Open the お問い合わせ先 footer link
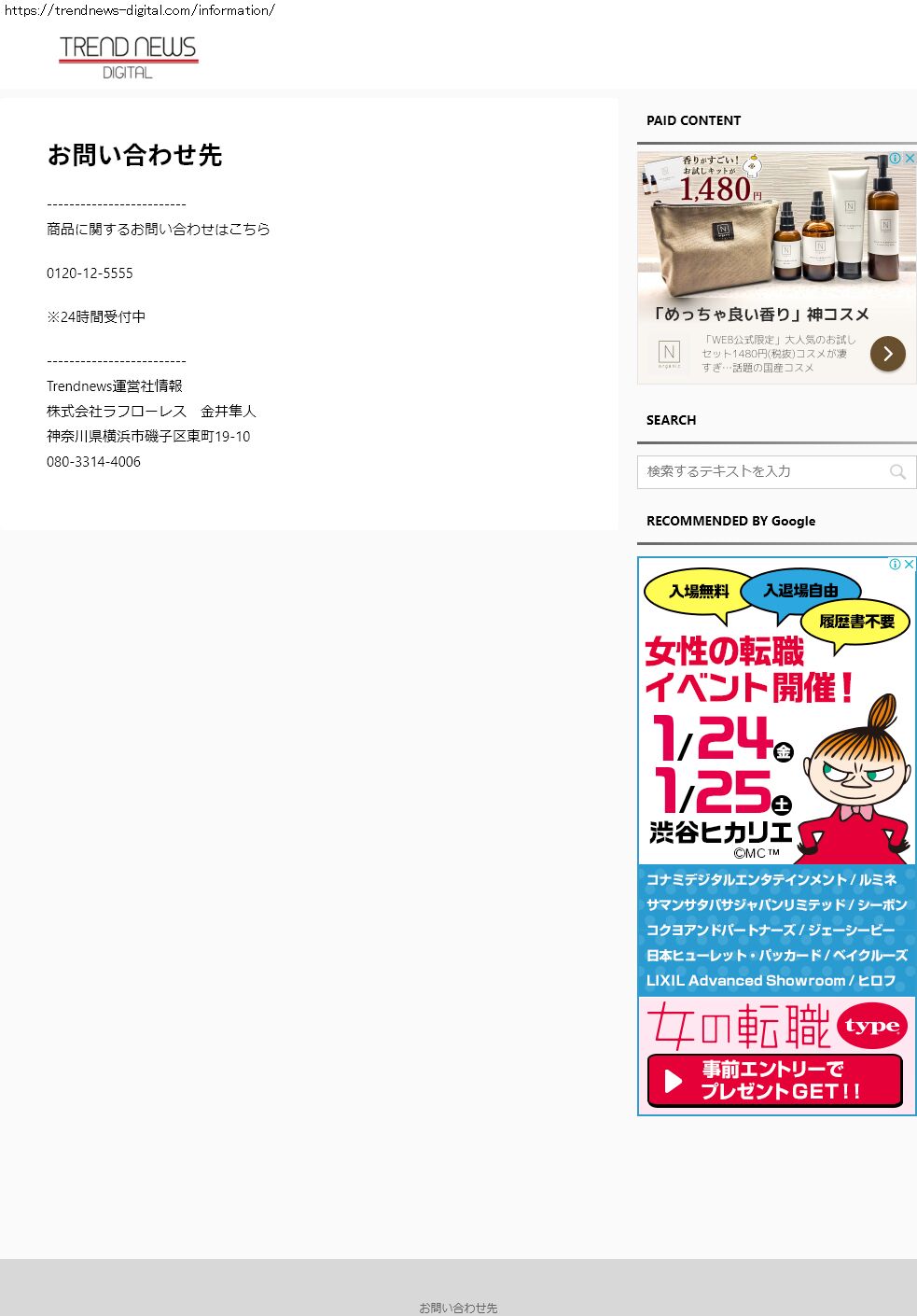 click(458, 1308)
